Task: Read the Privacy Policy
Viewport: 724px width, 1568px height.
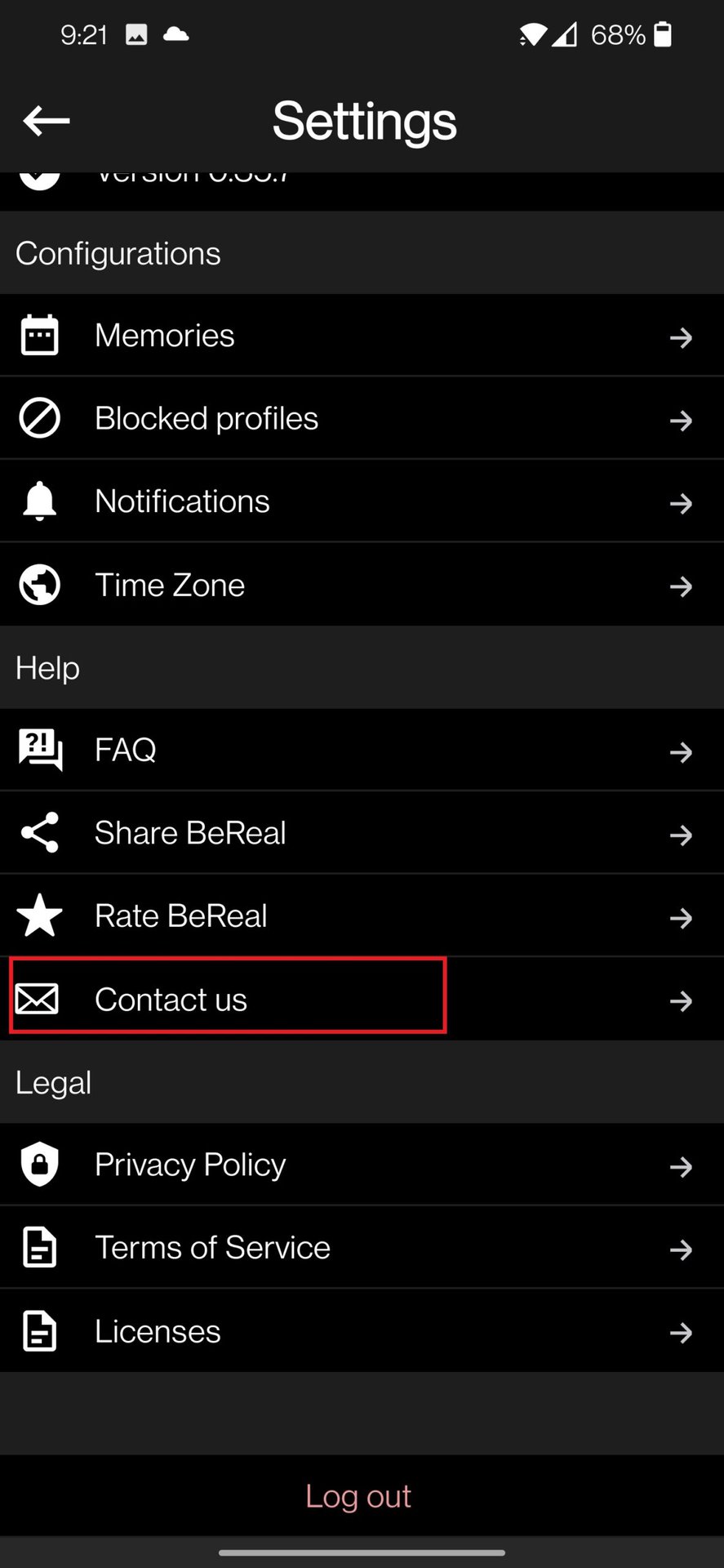Action: tap(362, 1165)
